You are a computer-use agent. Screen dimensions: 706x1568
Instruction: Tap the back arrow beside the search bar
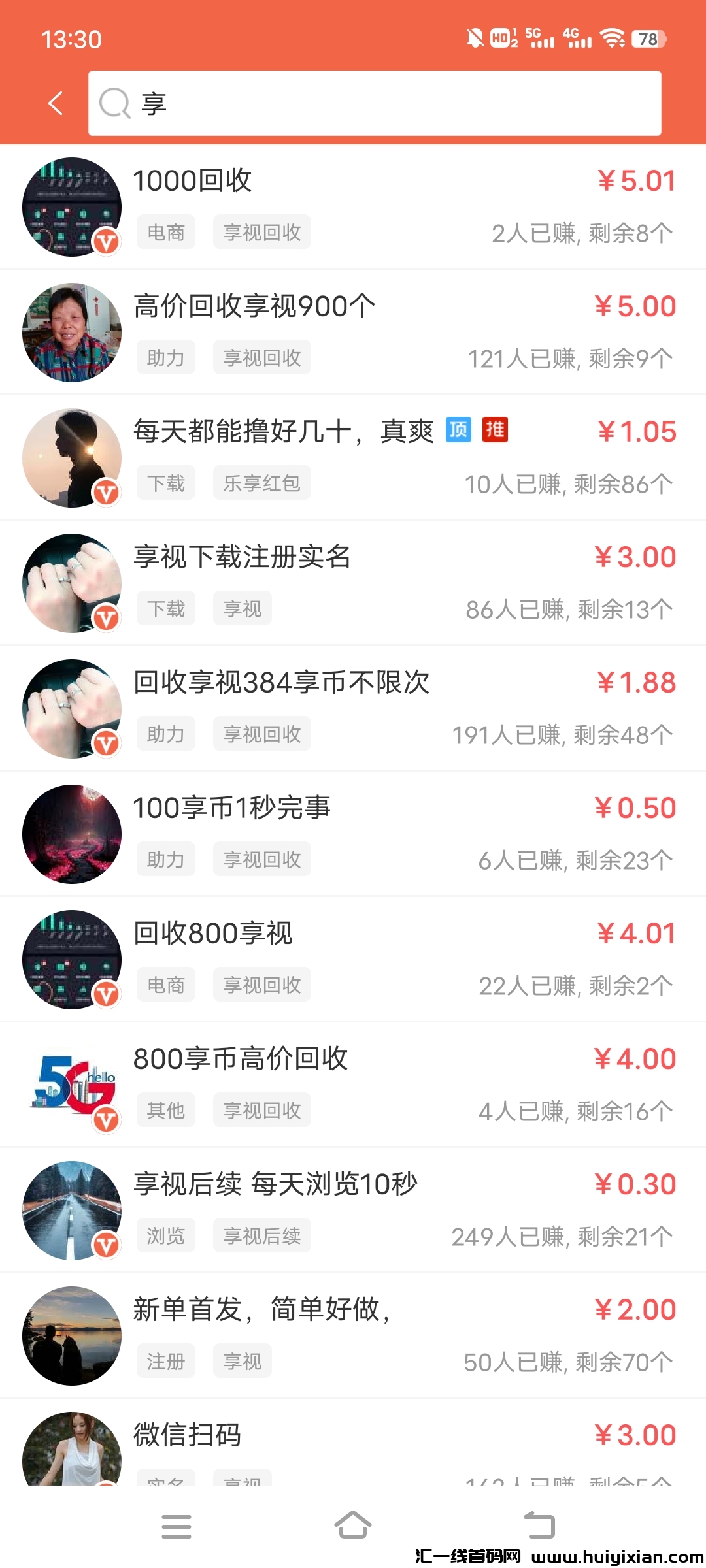[x=55, y=103]
